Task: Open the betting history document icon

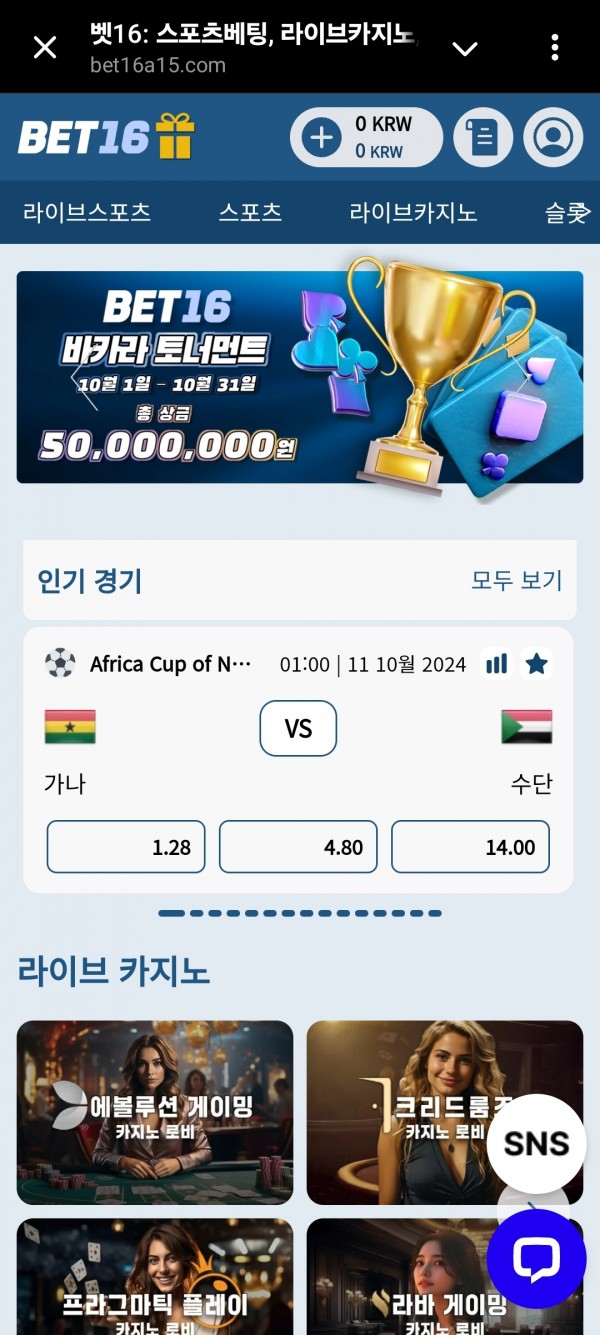Action: pos(483,137)
